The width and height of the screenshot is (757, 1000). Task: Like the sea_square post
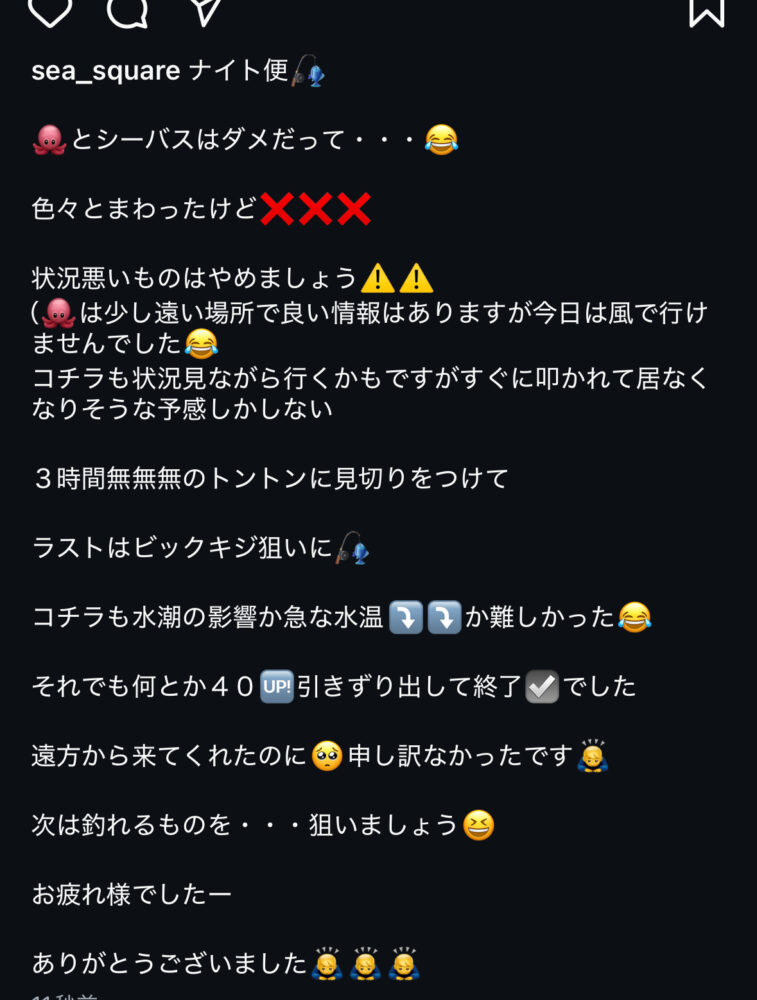[50, 9]
